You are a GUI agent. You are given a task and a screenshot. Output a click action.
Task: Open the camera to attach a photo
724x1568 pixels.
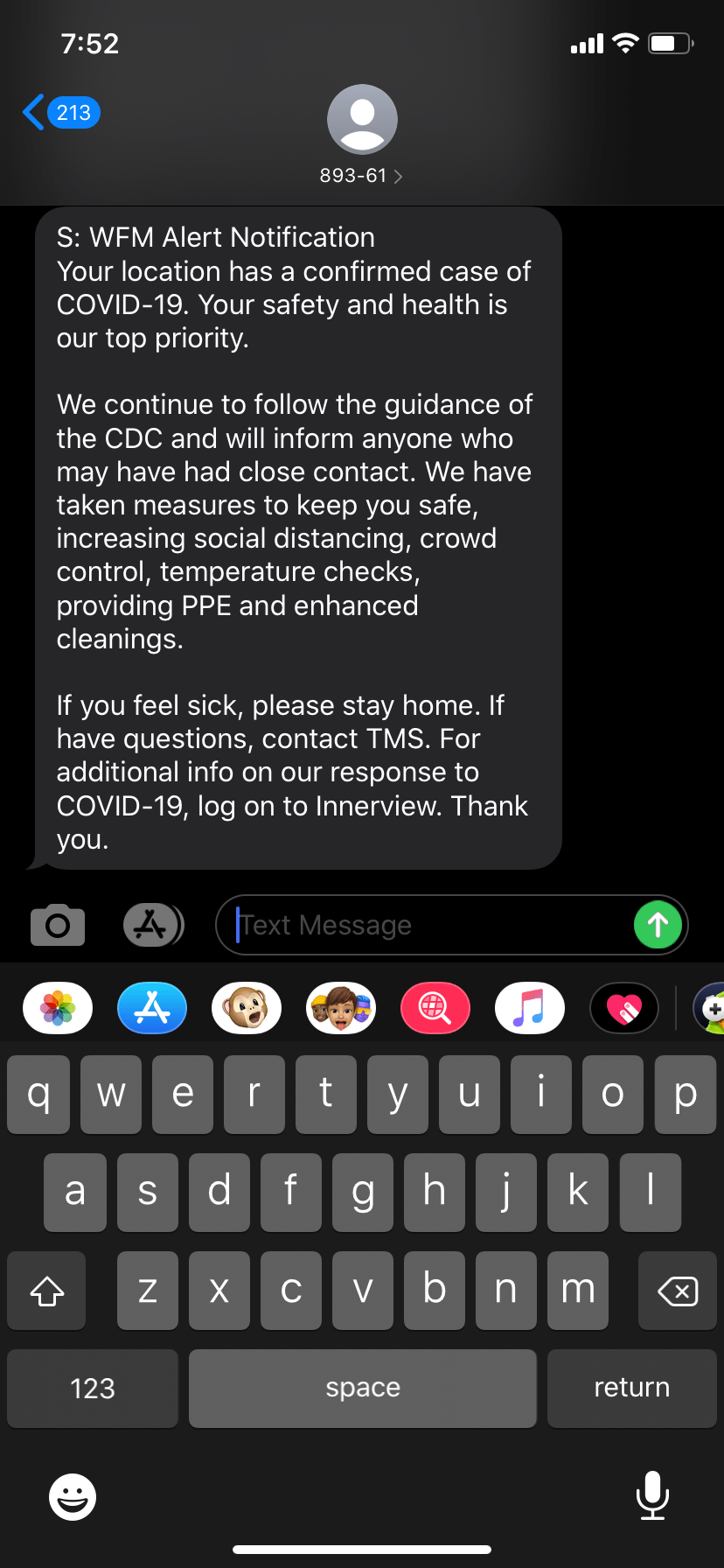[x=58, y=925]
